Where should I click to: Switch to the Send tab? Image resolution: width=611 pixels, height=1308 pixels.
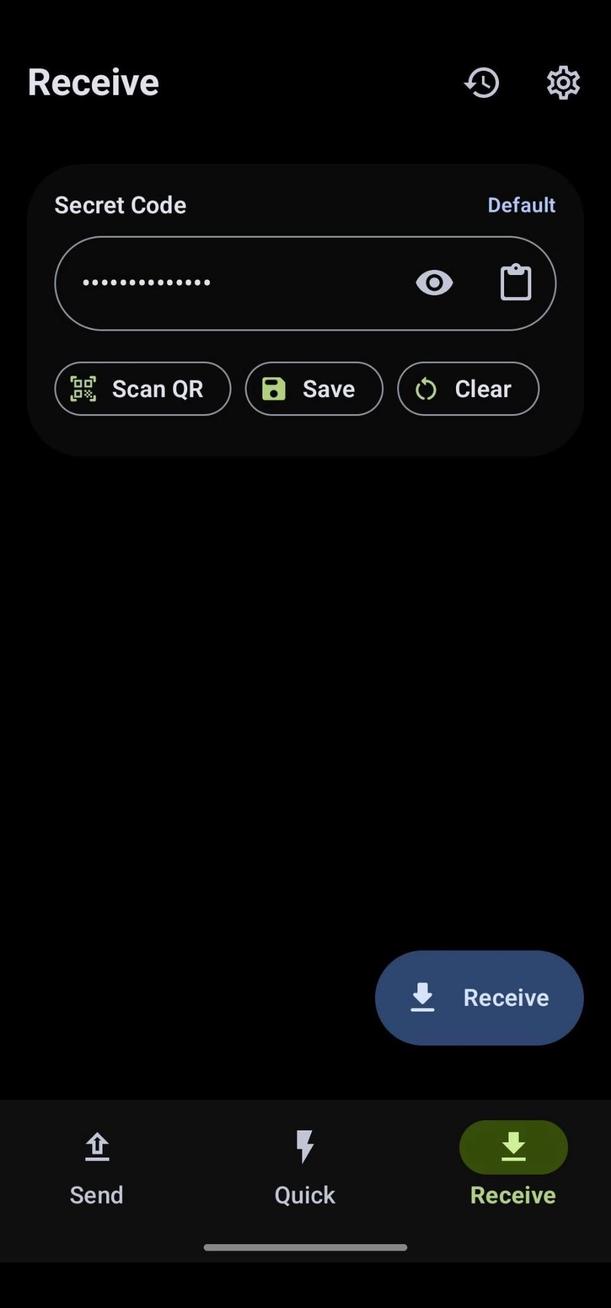tap(96, 1168)
